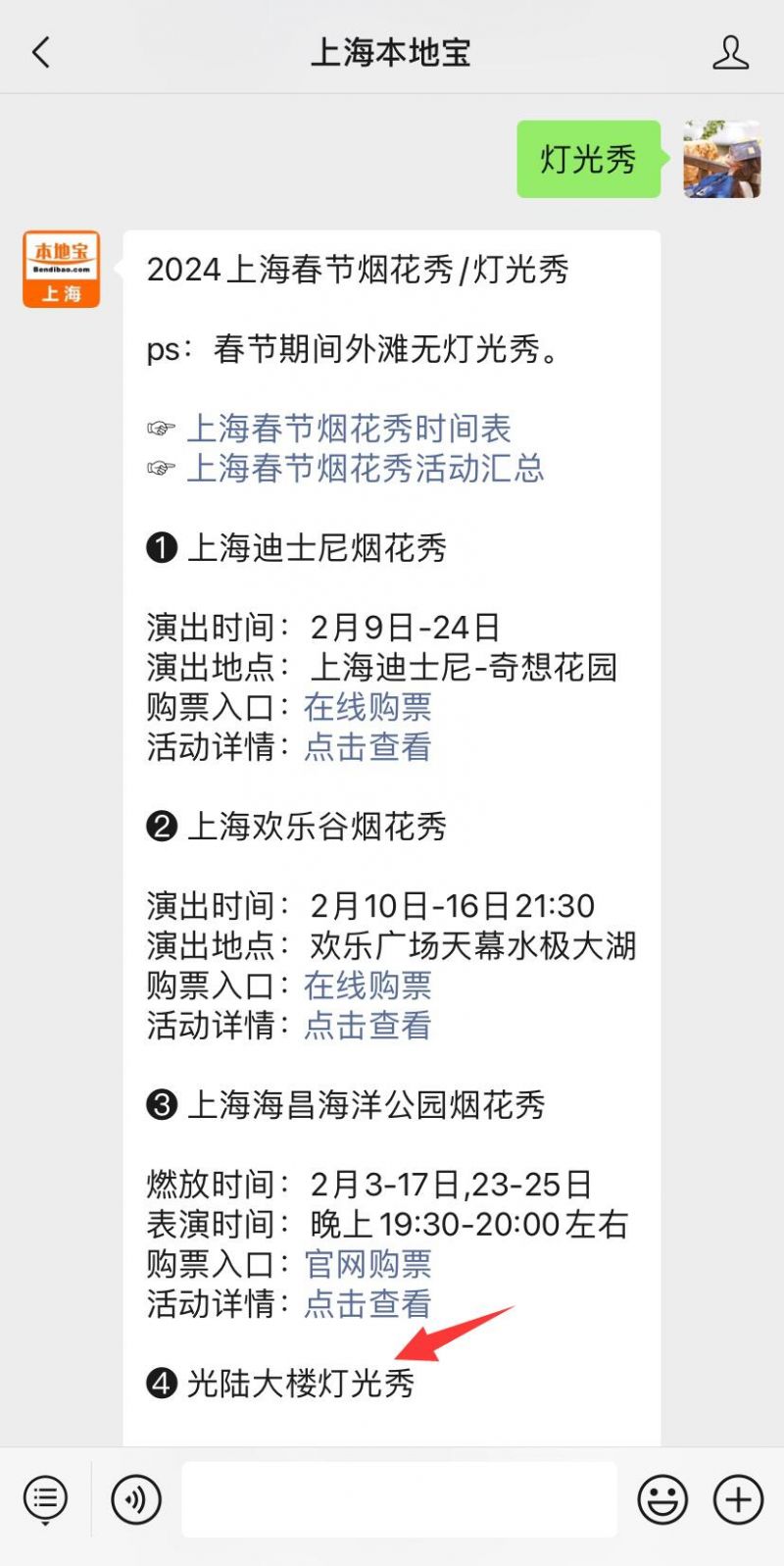Open the account menu list icon
This screenshot has width=784, height=1566.
[x=45, y=1499]
